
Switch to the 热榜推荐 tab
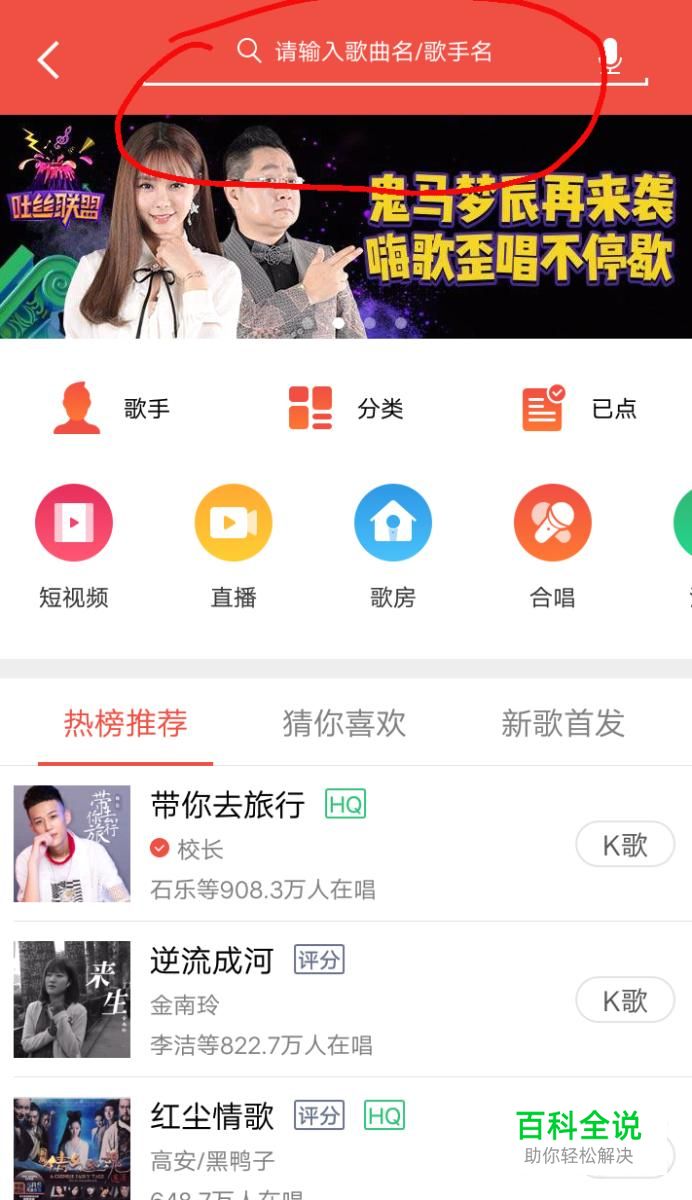(x=126, y=723)
